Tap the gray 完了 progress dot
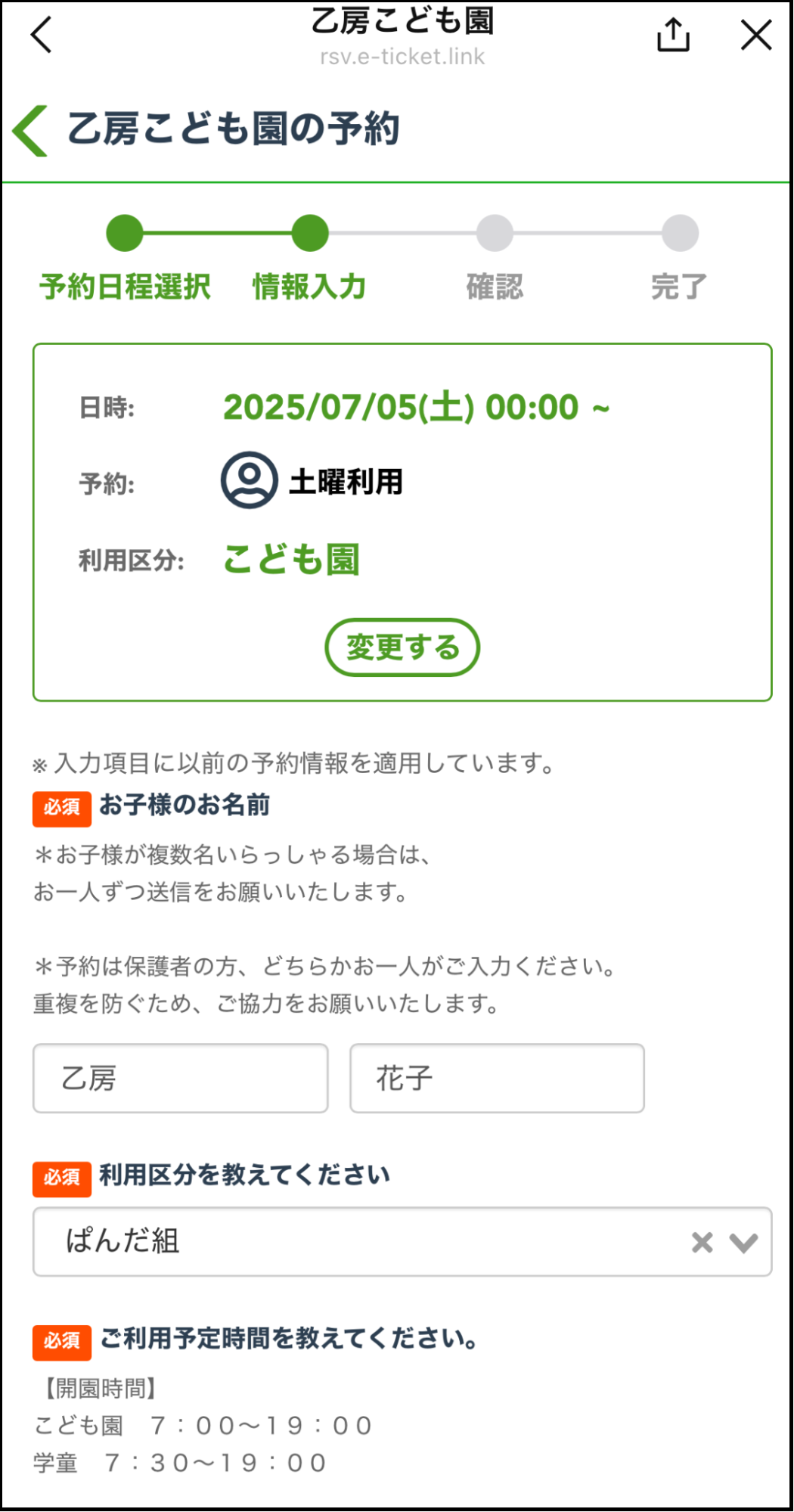 coord(679,234)
